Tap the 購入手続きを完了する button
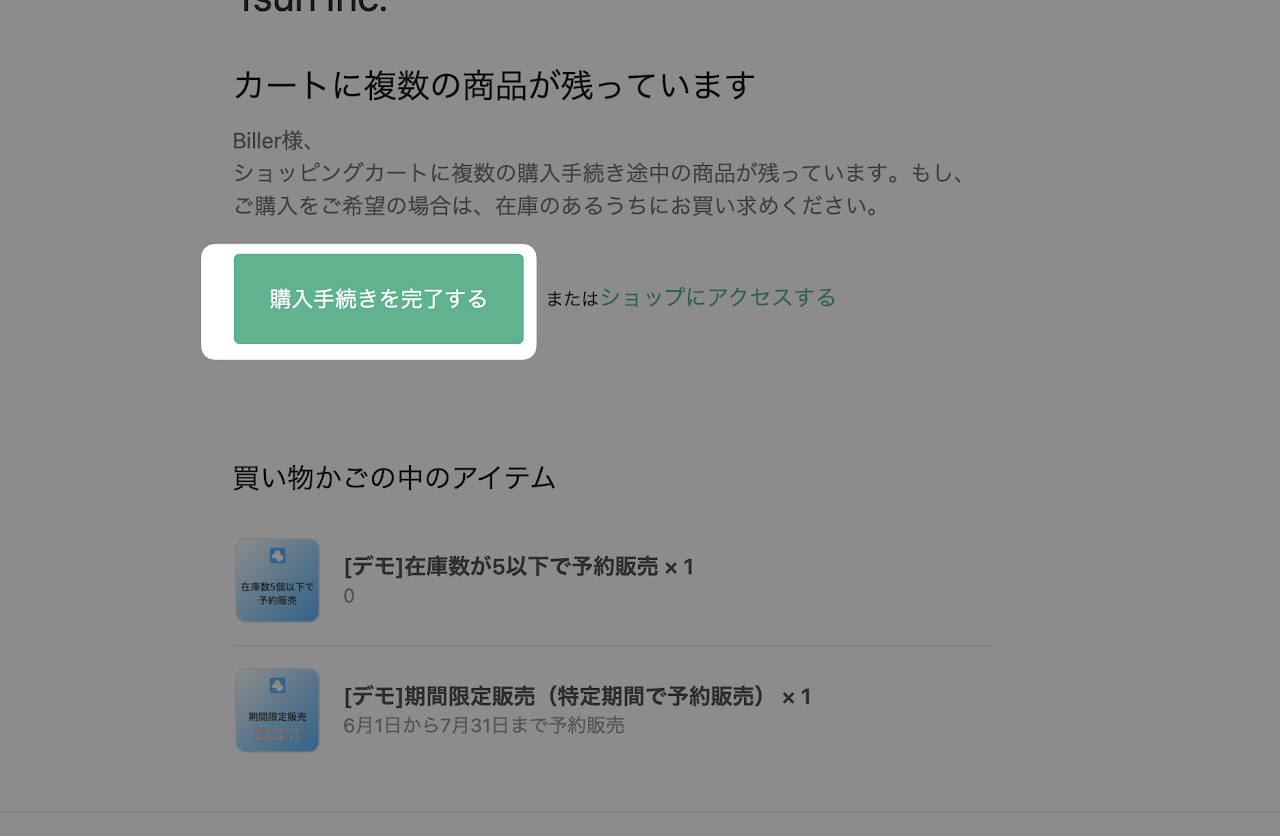This screenshot has width=1280, height=836. pyautogui.click(x=379, y=299)
